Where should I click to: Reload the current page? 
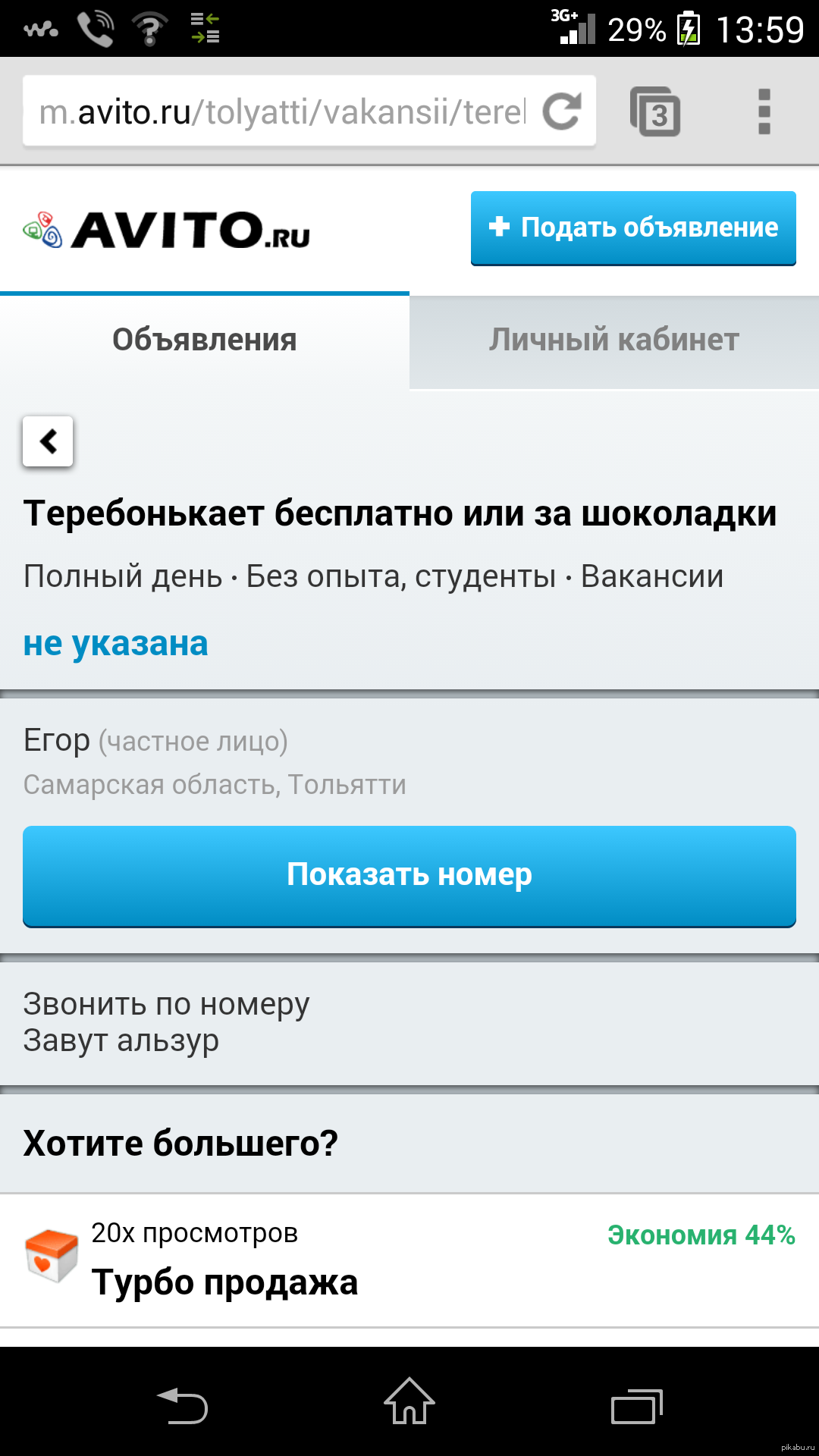(x=562, y=111)
